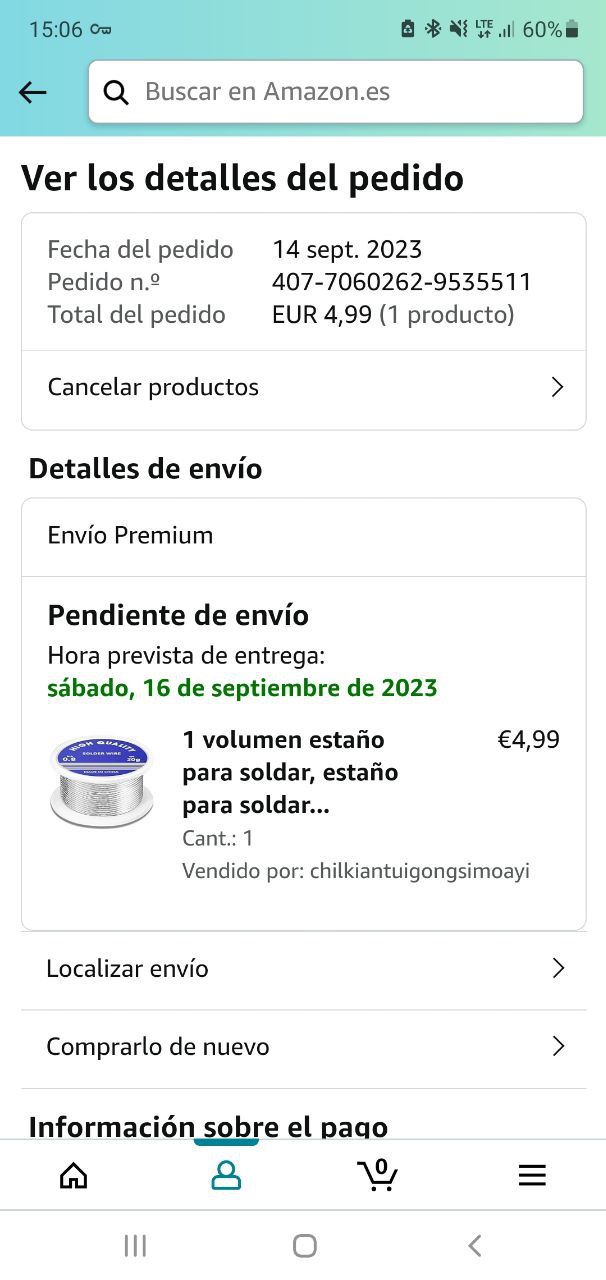606x1280 pixels.
Task: Open the account profile tab
Action: [x=227, y=1176]
